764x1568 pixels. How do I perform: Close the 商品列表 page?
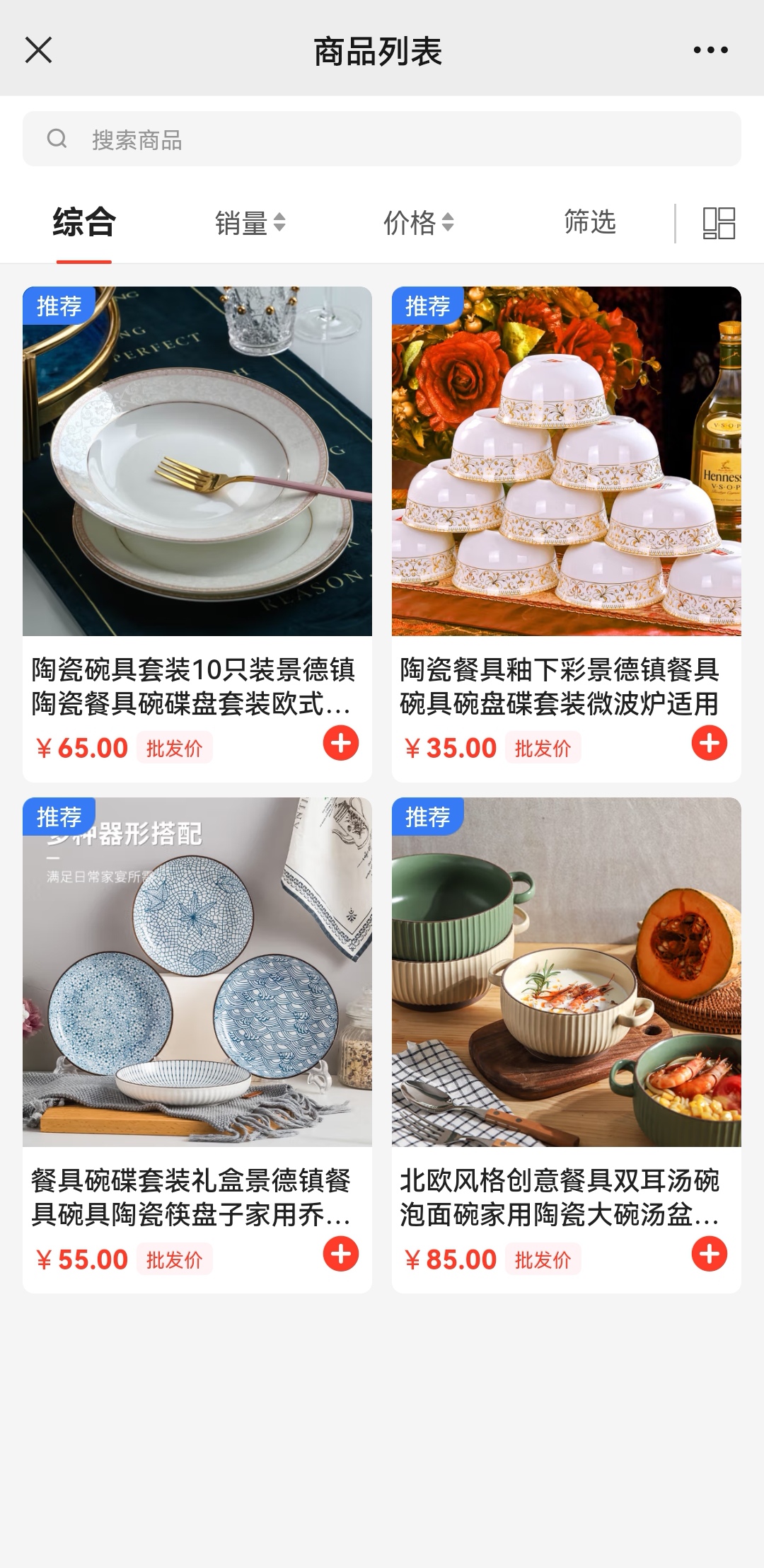point(38,50)
